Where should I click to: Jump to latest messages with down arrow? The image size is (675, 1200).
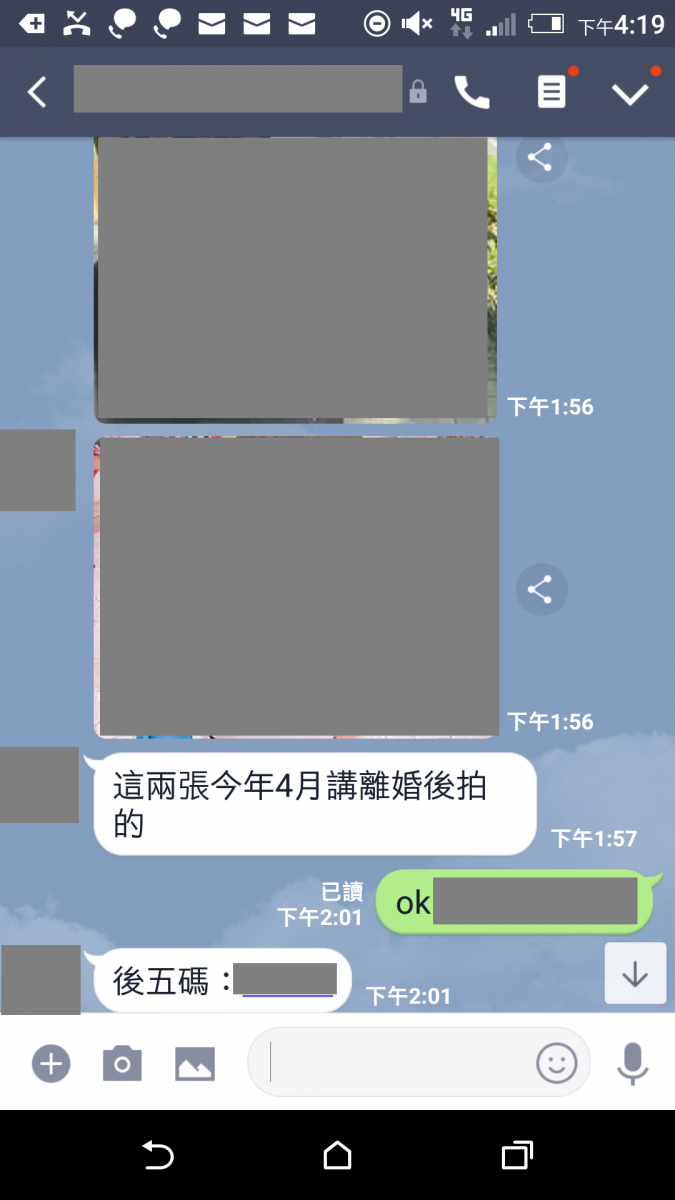[x=635, y=974]
